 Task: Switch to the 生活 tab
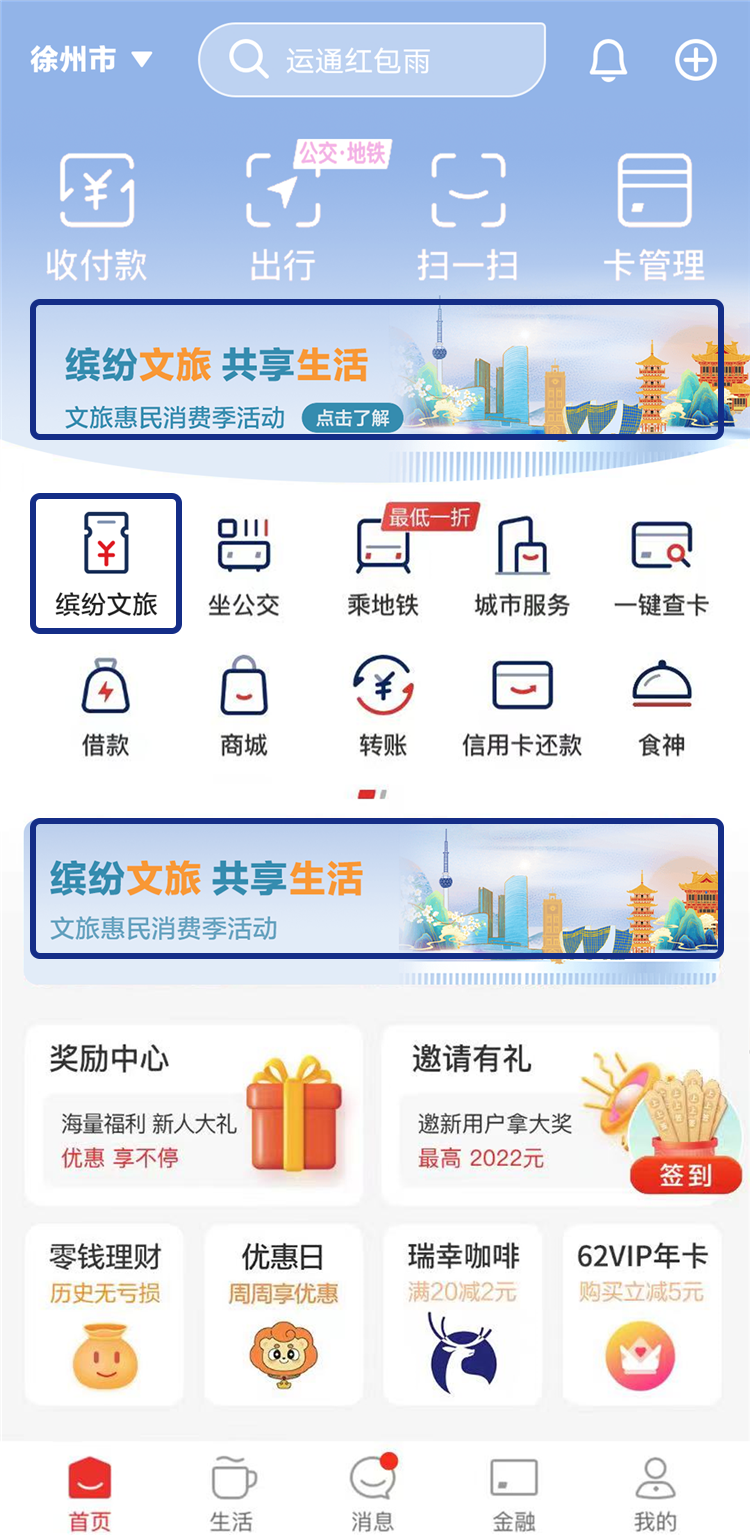click(232, 1492)
